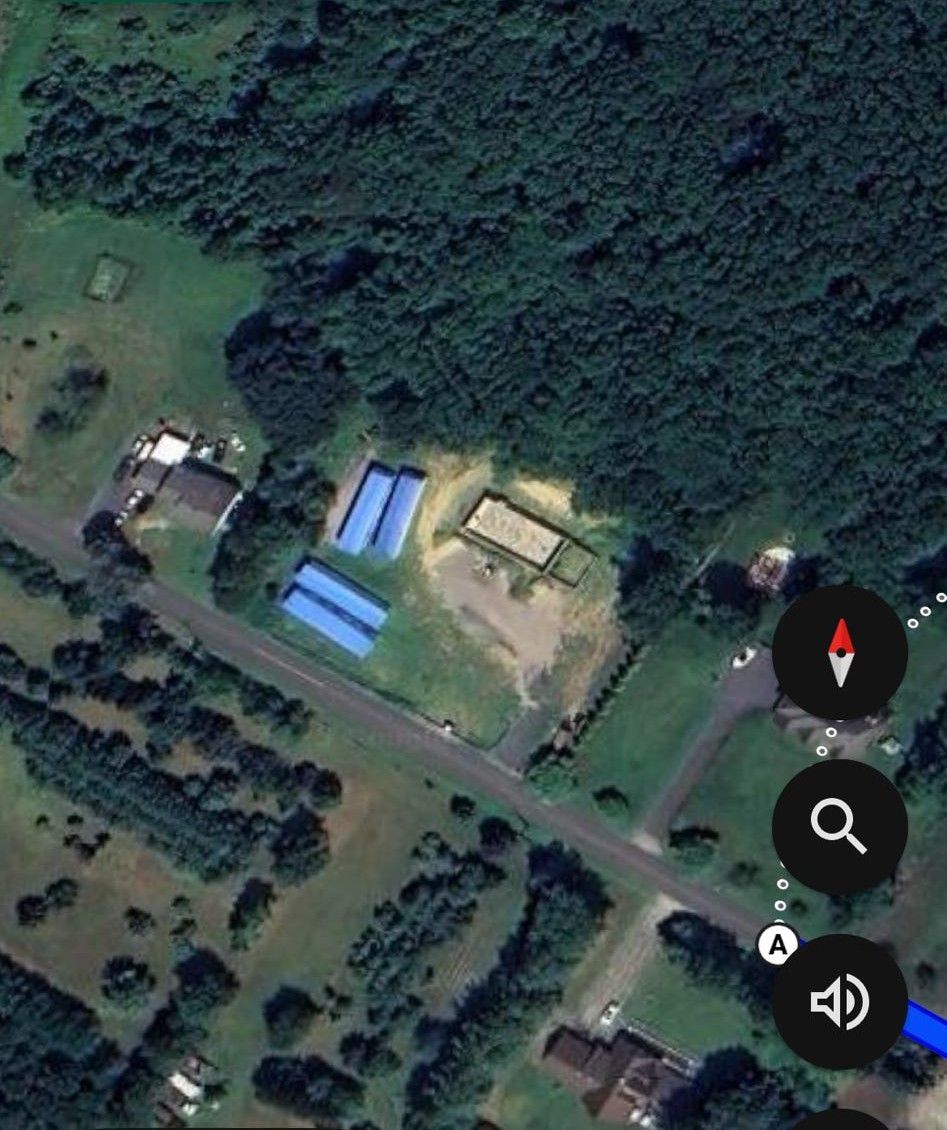Image resolution: width=947 pixels, height=1130 pixels.
Task: Select the waypoint marker A
Action: tap(777, 944)
